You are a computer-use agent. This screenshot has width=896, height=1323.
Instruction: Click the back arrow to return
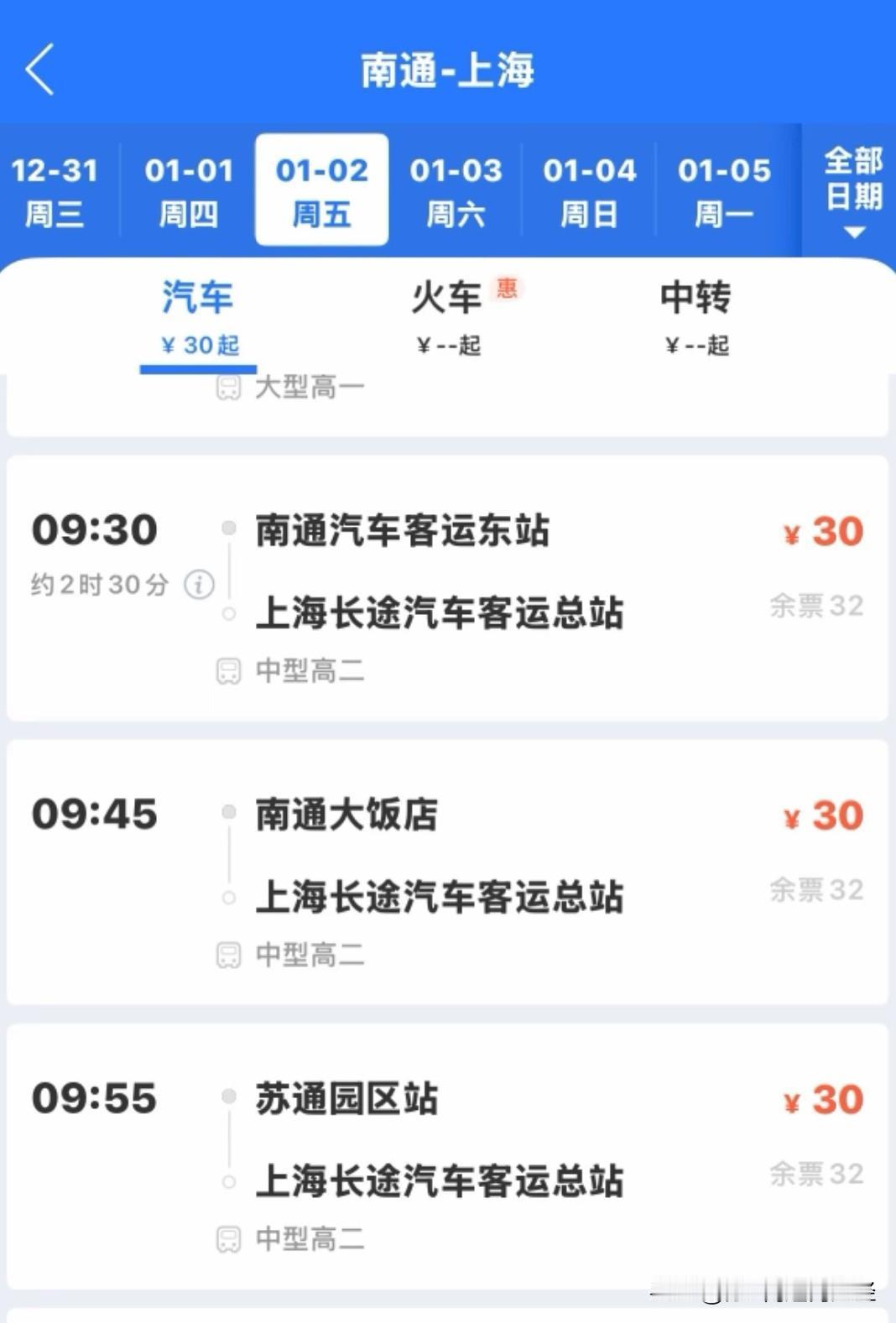[40, 70]
